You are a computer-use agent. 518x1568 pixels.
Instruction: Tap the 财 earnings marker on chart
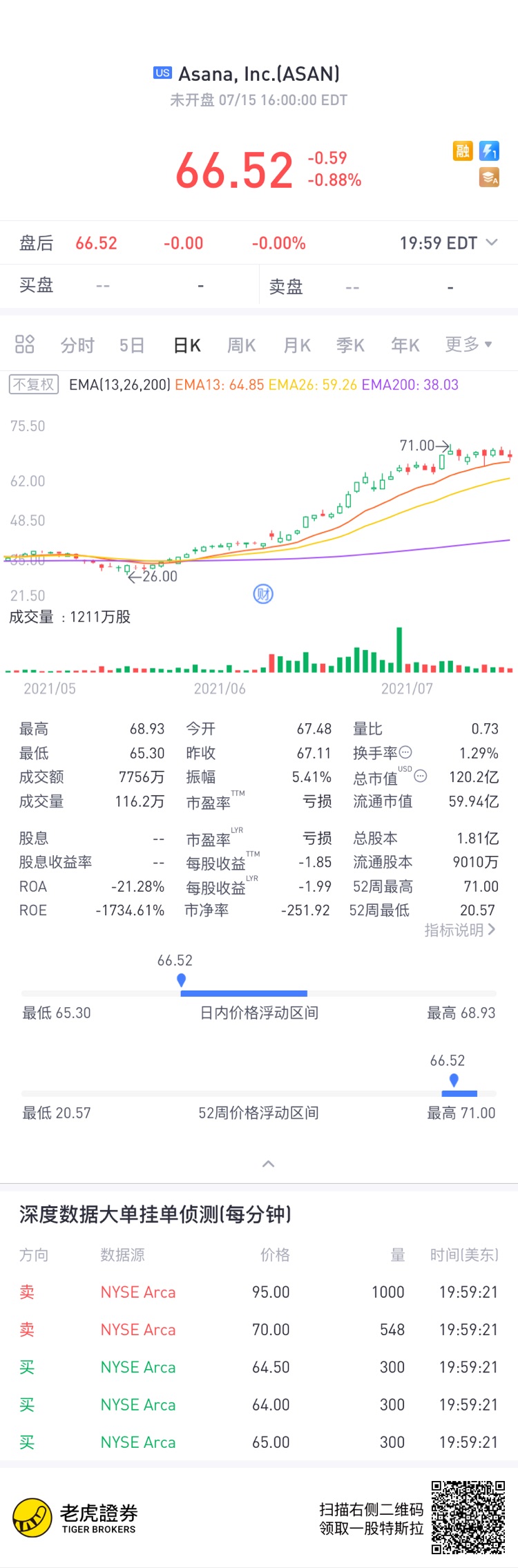tap(263, 593)
